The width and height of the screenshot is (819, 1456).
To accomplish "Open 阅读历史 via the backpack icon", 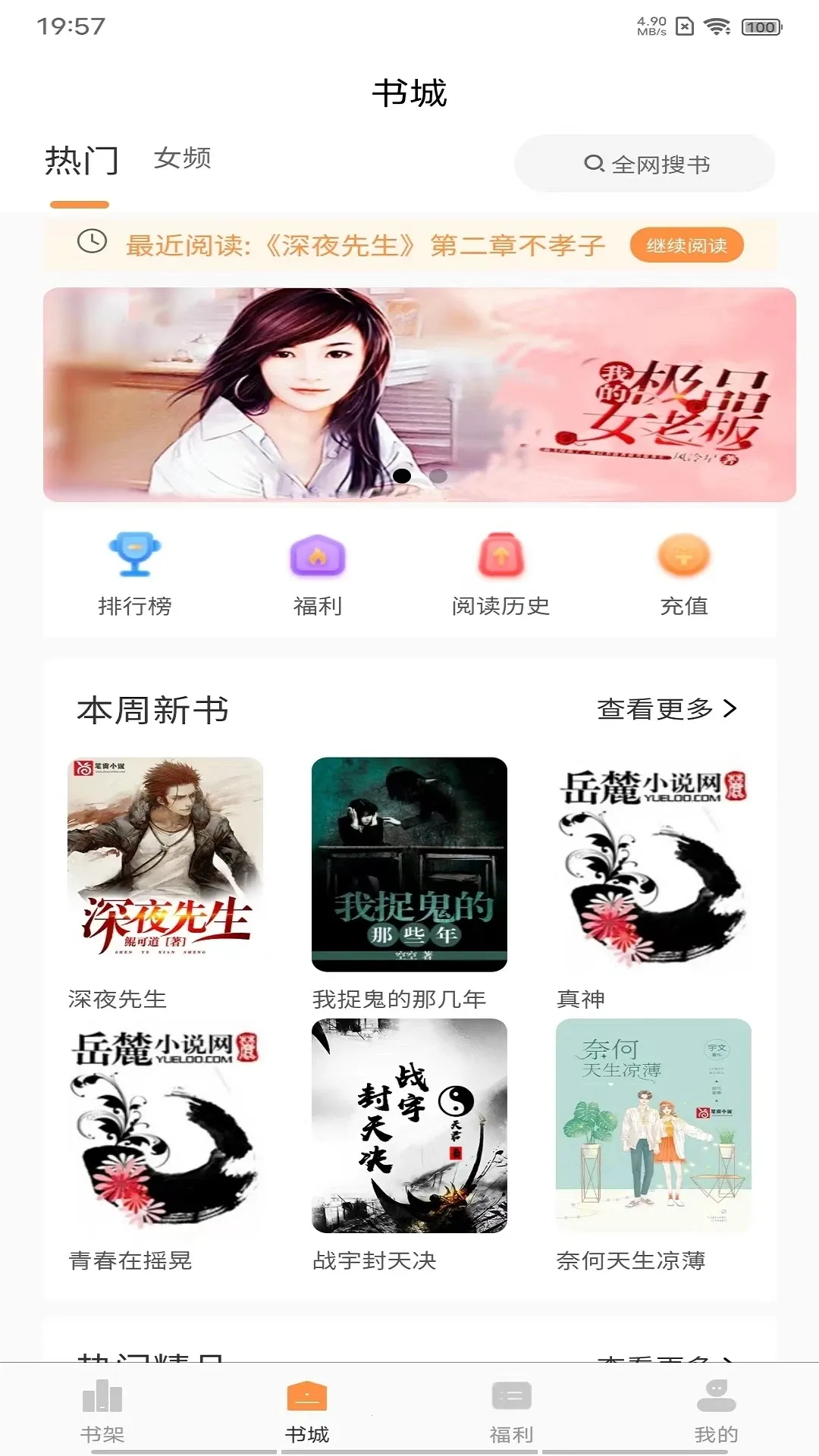I will (x=500, y=557).
